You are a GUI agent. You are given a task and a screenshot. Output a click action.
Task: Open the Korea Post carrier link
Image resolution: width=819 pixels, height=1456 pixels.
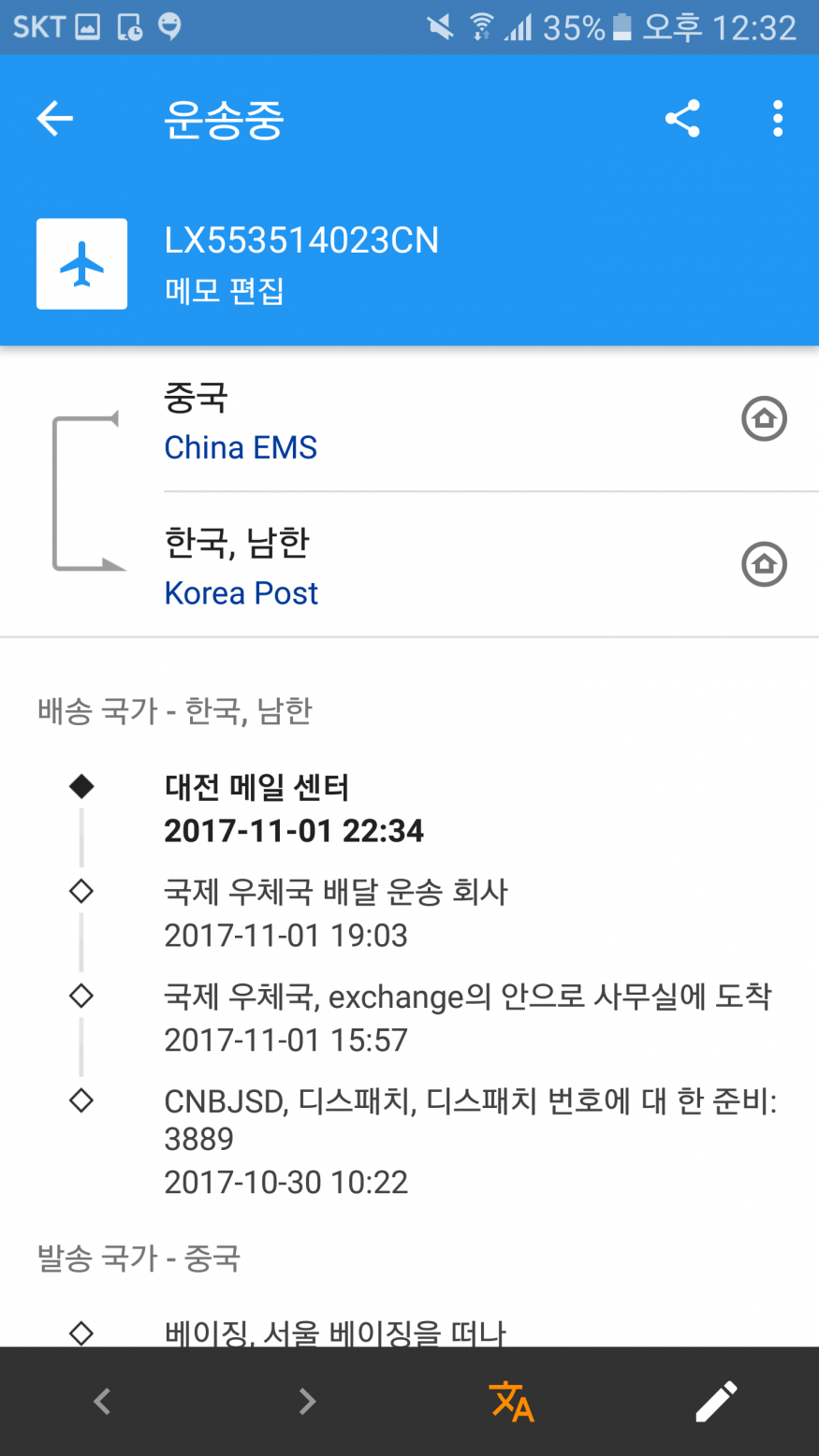pyautogui.click(x=241, y=593)
